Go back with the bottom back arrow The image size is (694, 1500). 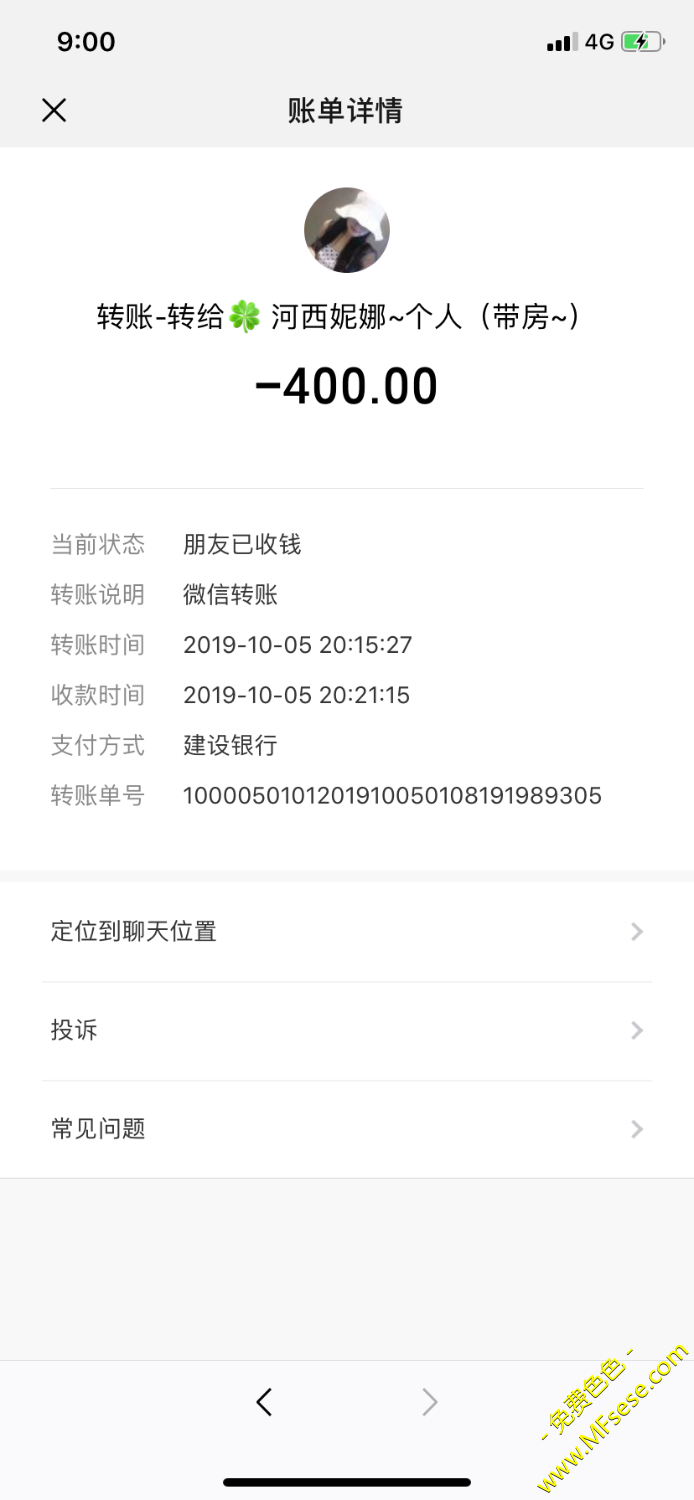[264, 1402]
